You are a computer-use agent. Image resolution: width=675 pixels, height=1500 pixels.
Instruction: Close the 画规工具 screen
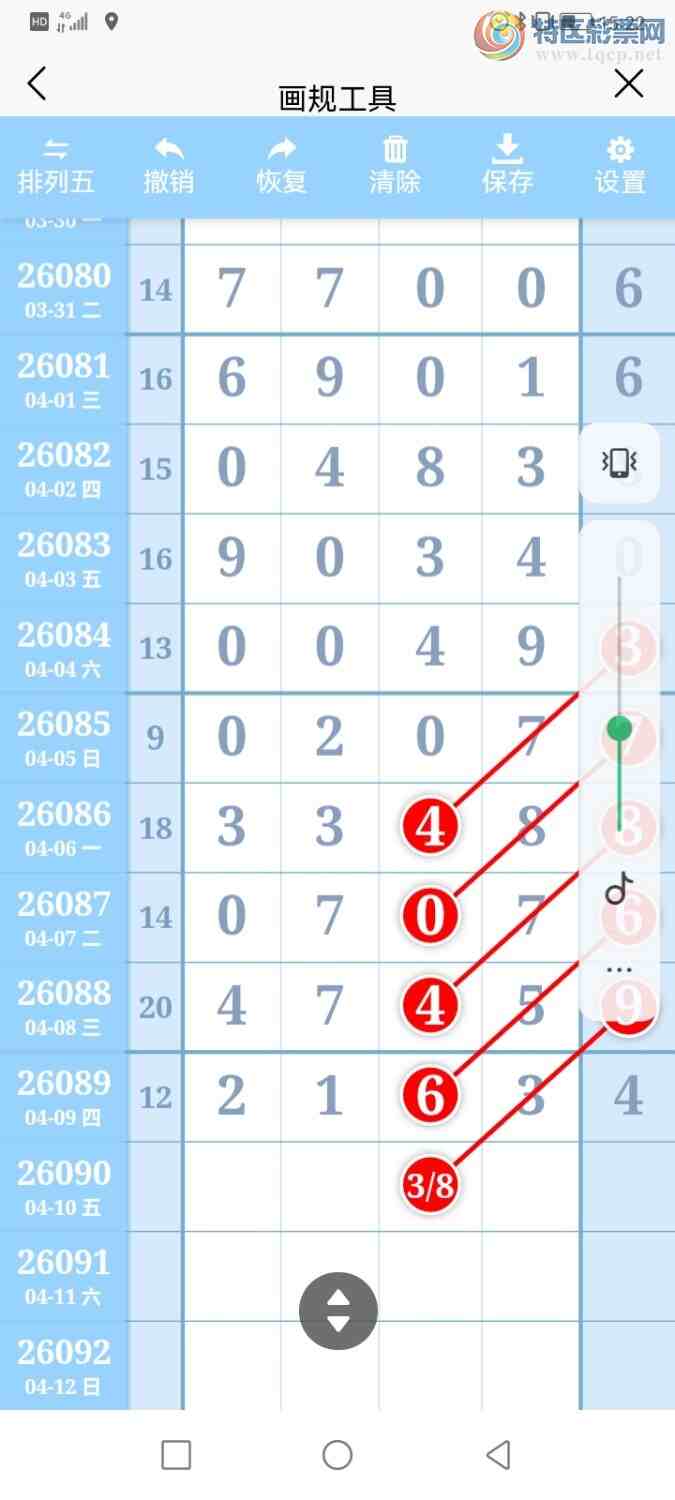click(628, 84)
